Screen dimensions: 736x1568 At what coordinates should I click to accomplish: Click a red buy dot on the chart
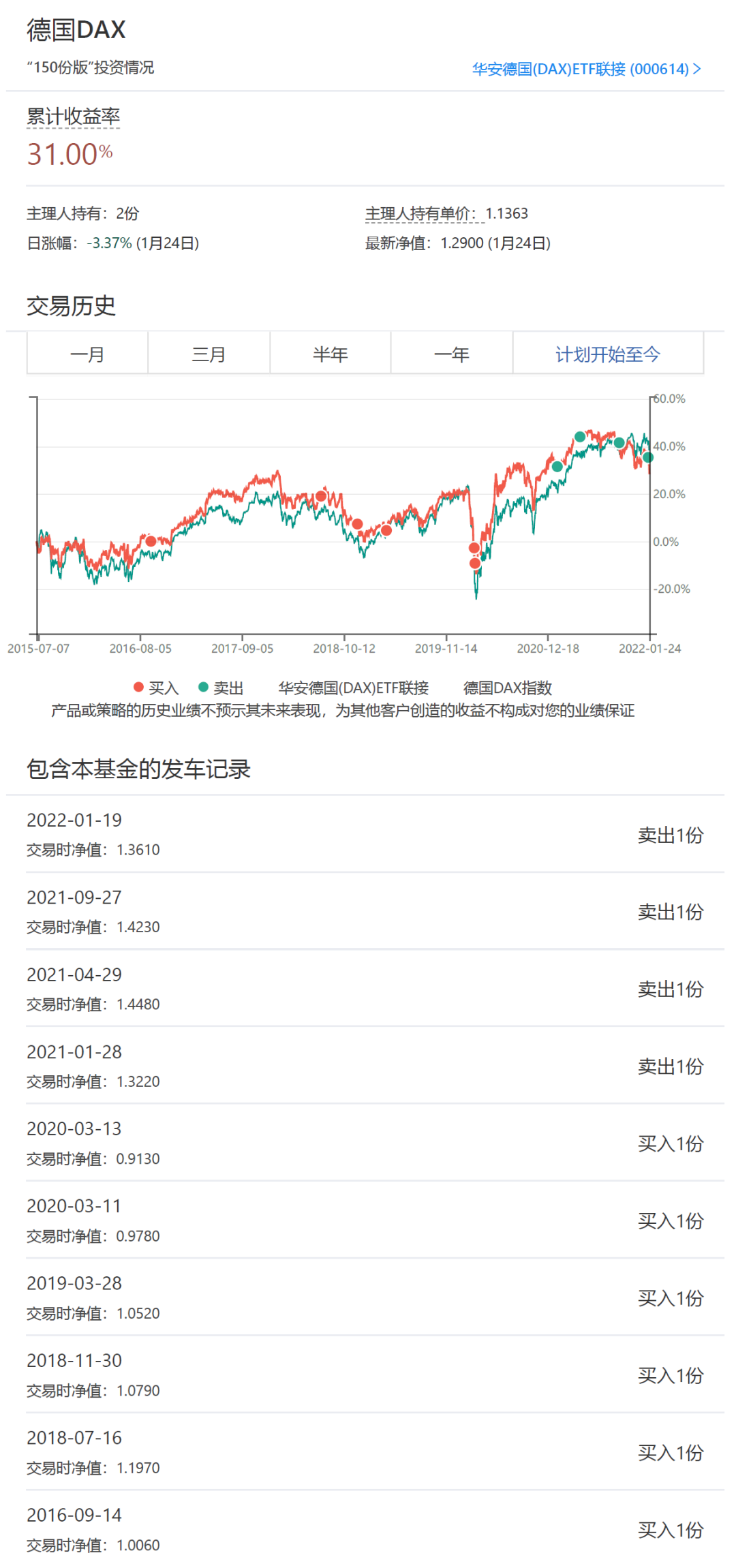(320, 496)
